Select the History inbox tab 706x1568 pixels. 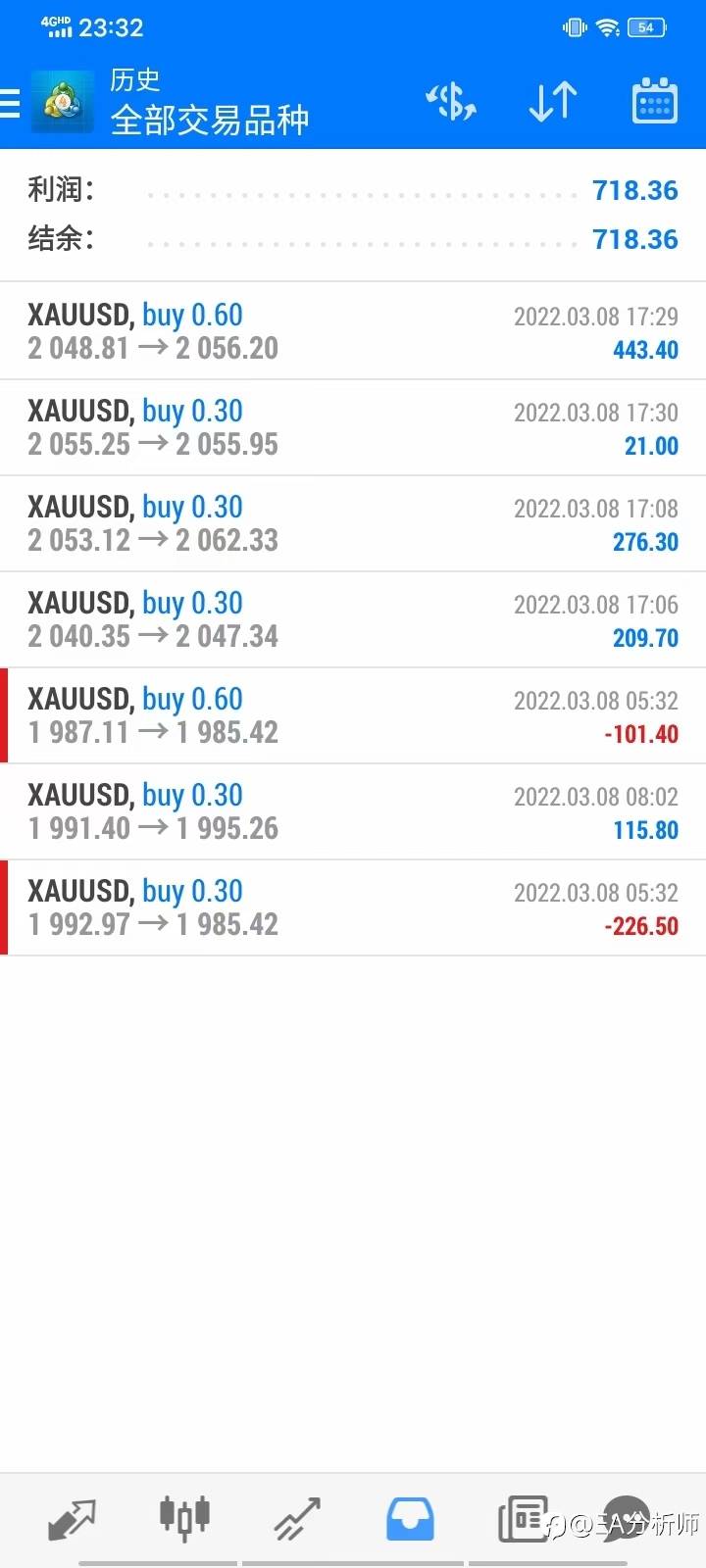pyautogui.click(x=410, y=1519)
